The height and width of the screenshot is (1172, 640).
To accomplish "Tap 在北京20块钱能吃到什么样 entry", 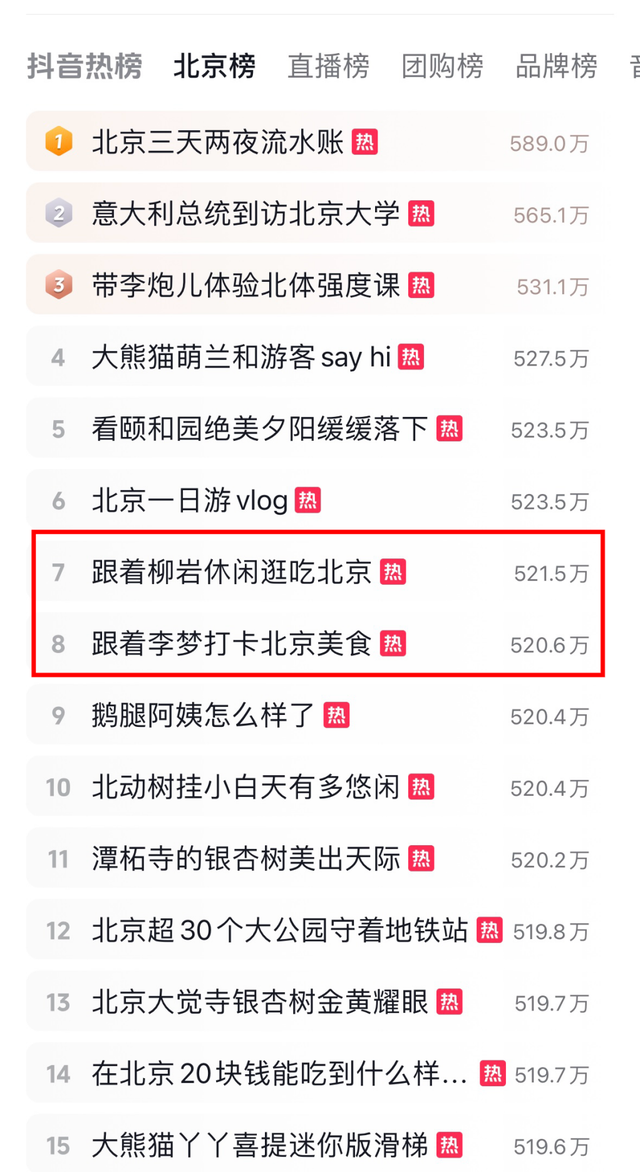I will 280,1074.
